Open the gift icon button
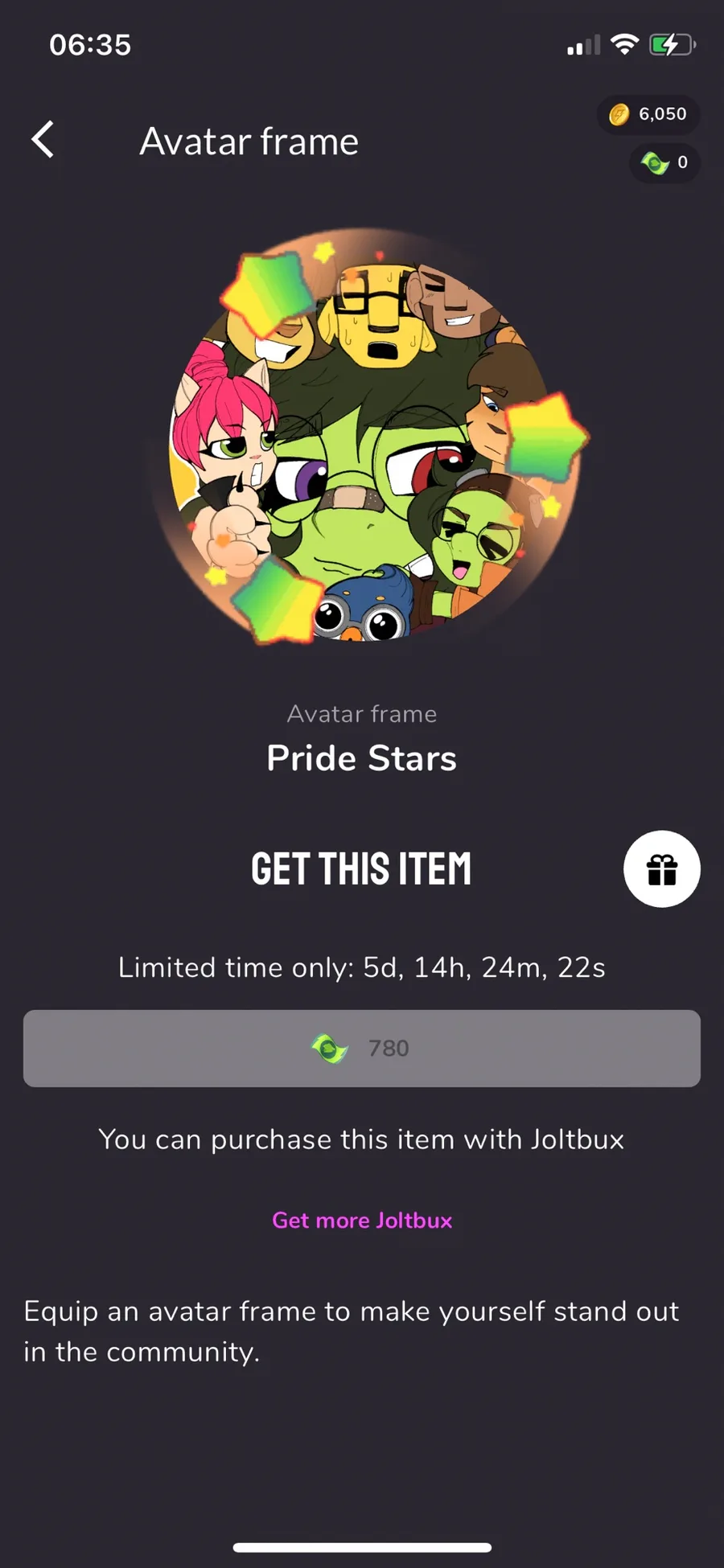724x1568 pixels. click(661, 869)
